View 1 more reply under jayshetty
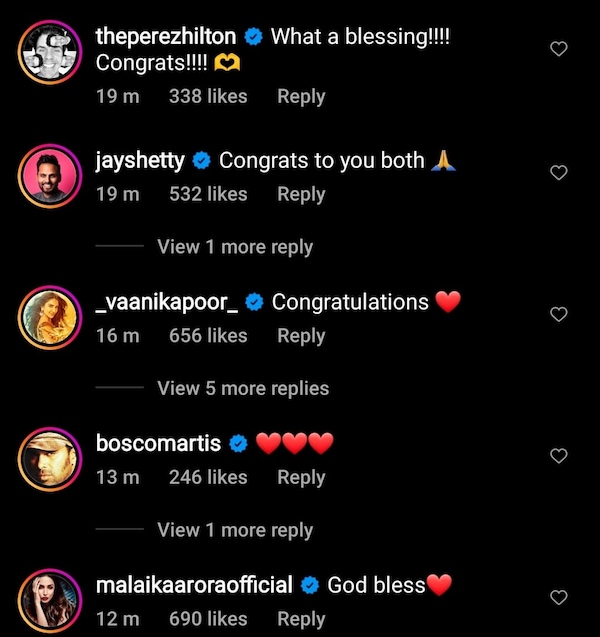This screenshot has width=600, height=637. point(235,247)
